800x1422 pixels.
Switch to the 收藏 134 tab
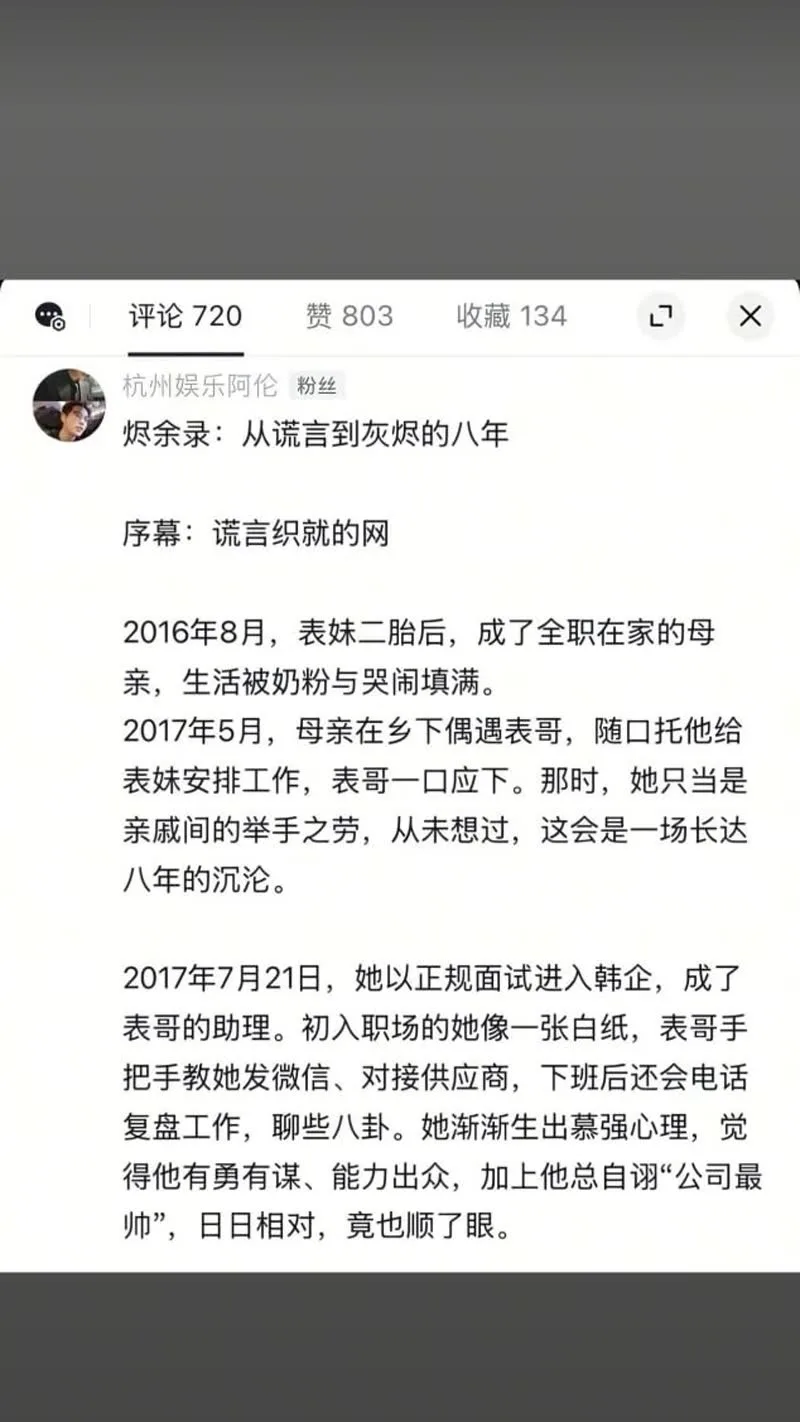511,317
